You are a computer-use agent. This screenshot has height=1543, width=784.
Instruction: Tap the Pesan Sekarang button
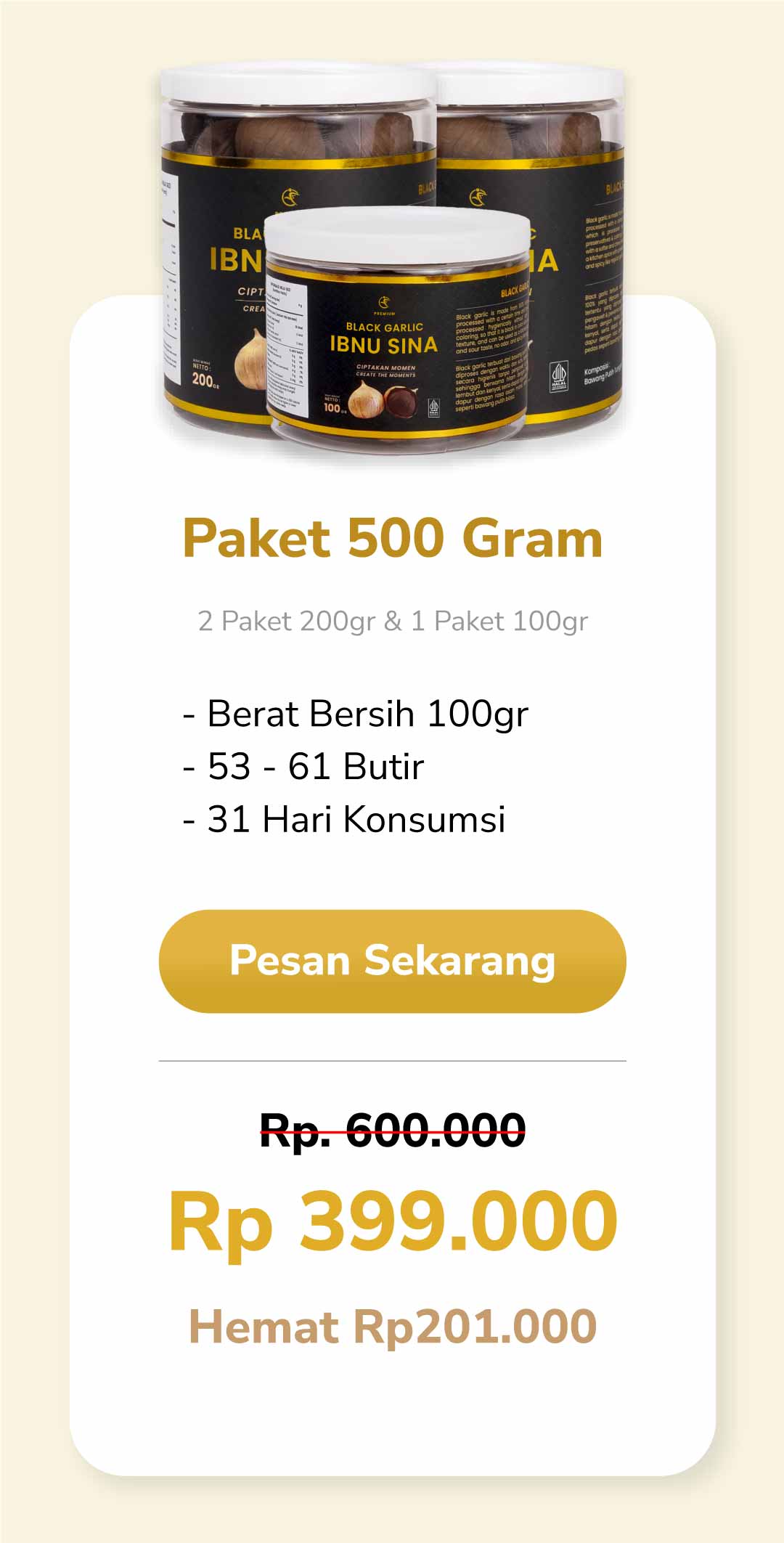[x=392, y=961]
